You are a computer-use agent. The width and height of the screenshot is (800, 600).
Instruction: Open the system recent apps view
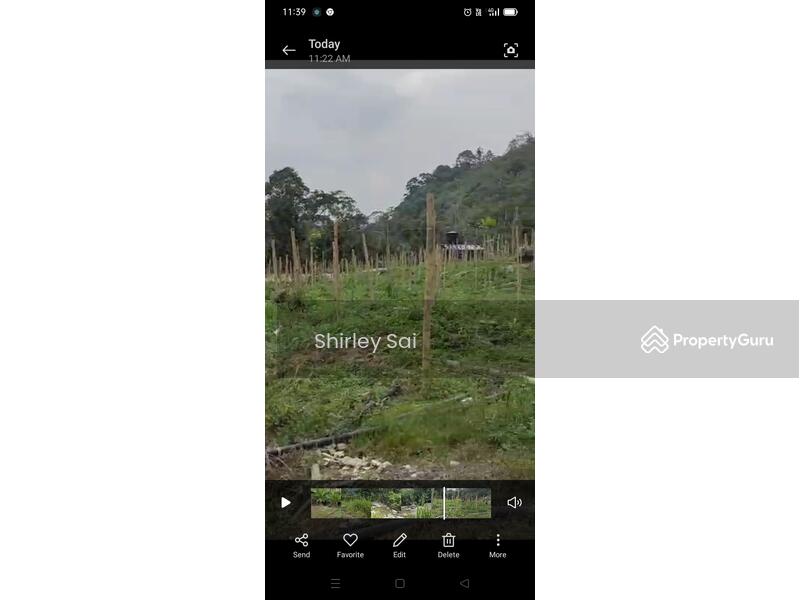[x=335, y=583]
